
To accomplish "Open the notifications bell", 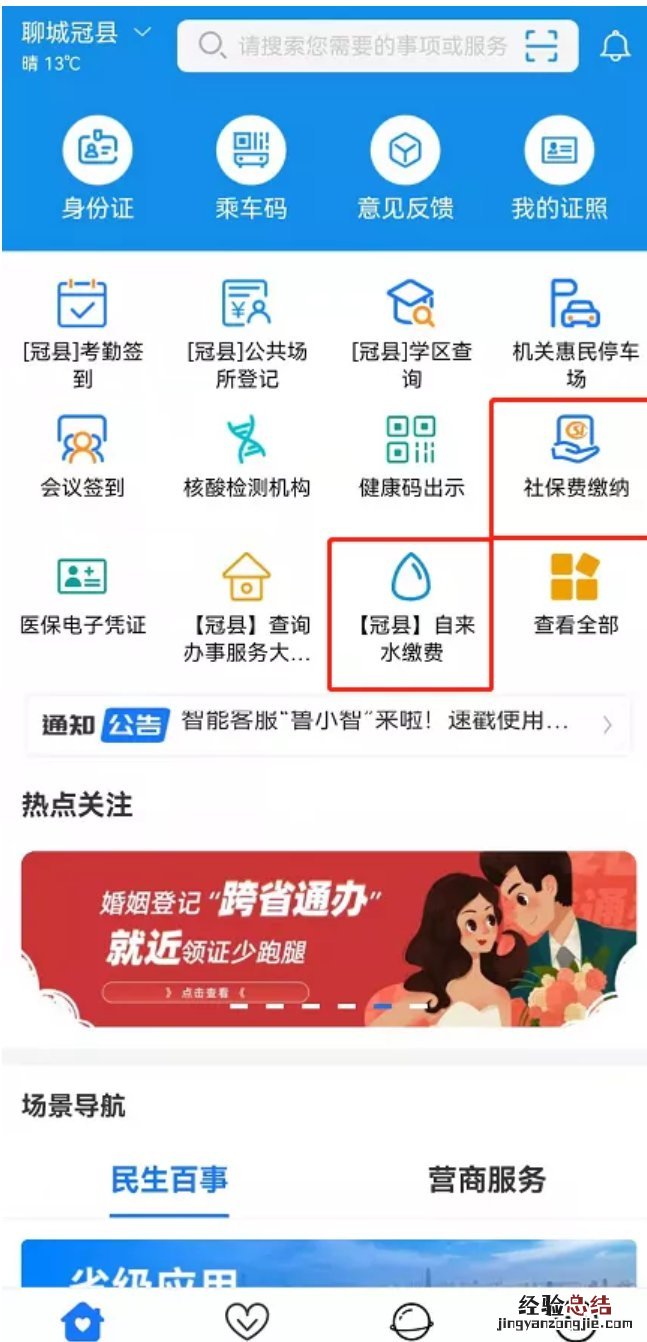I will (x=615, y=46).
